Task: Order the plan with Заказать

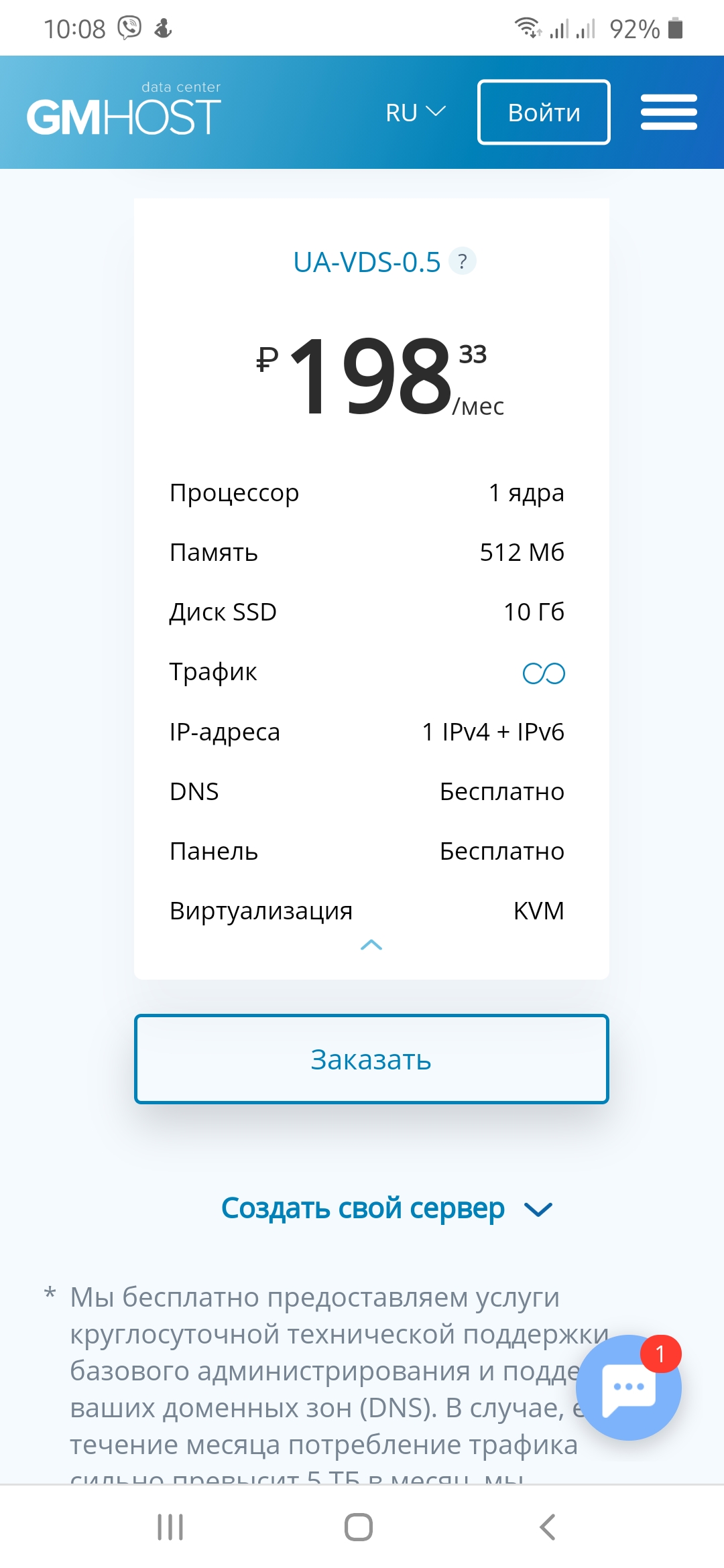Action: click(371, 1059)
